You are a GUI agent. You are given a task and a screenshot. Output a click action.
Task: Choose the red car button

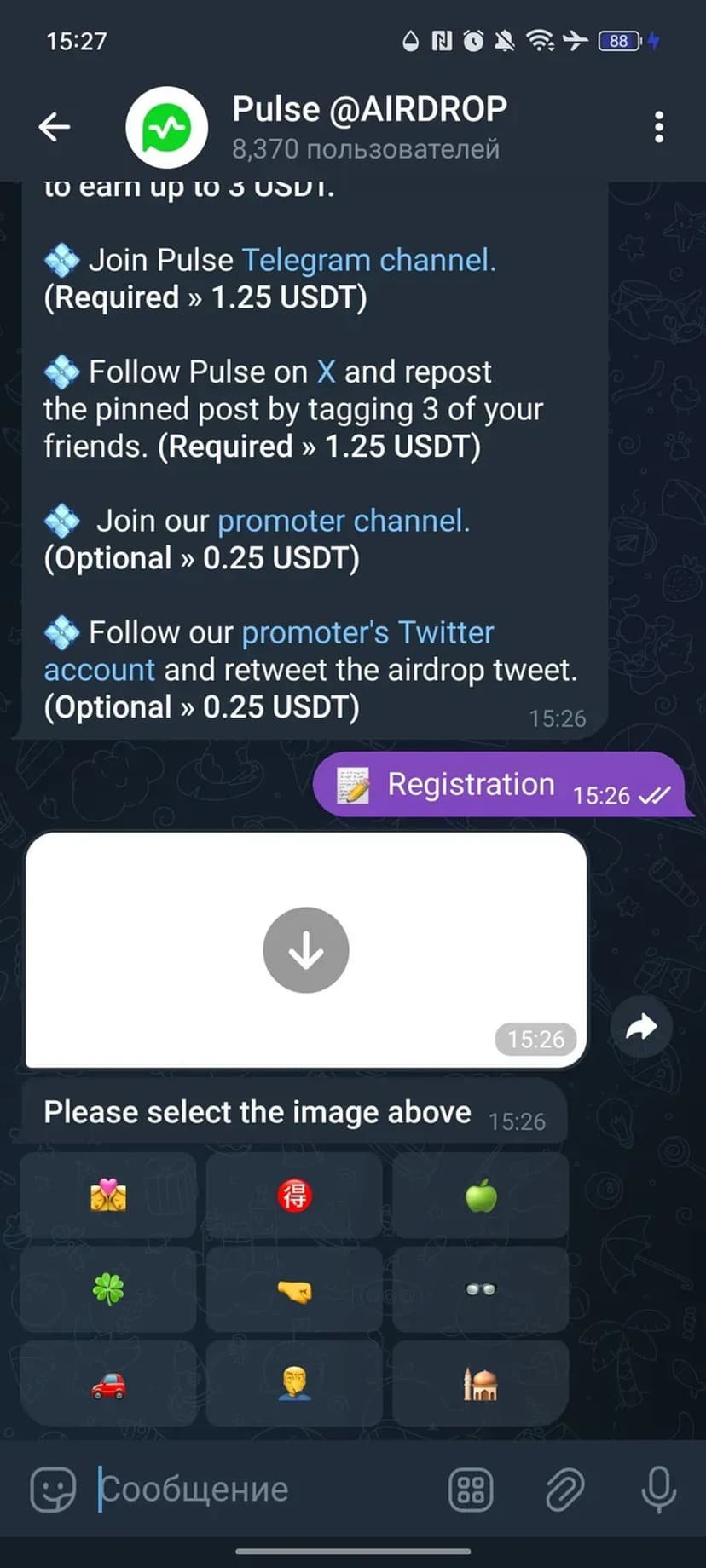(x=108, y=1385)
